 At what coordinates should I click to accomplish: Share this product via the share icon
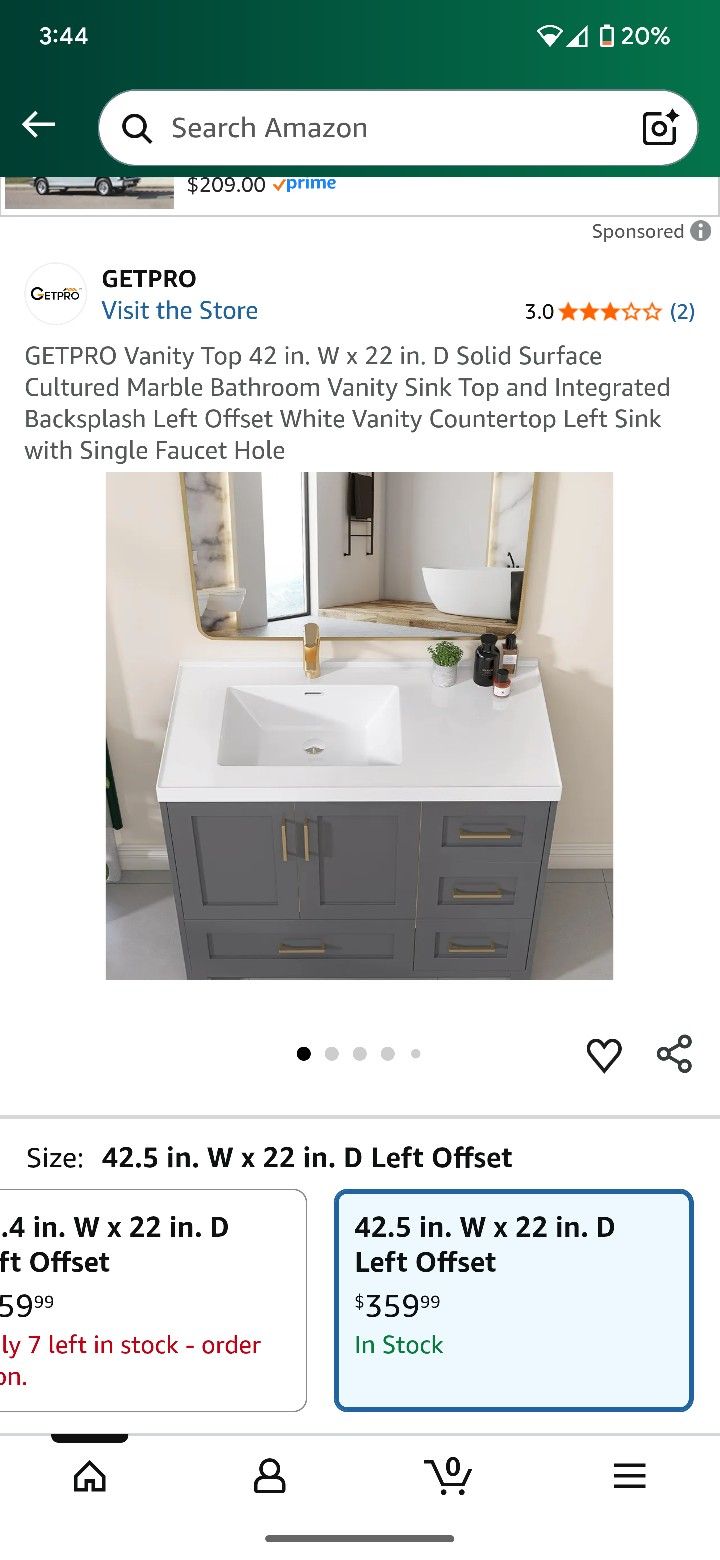pos(674,1053)
